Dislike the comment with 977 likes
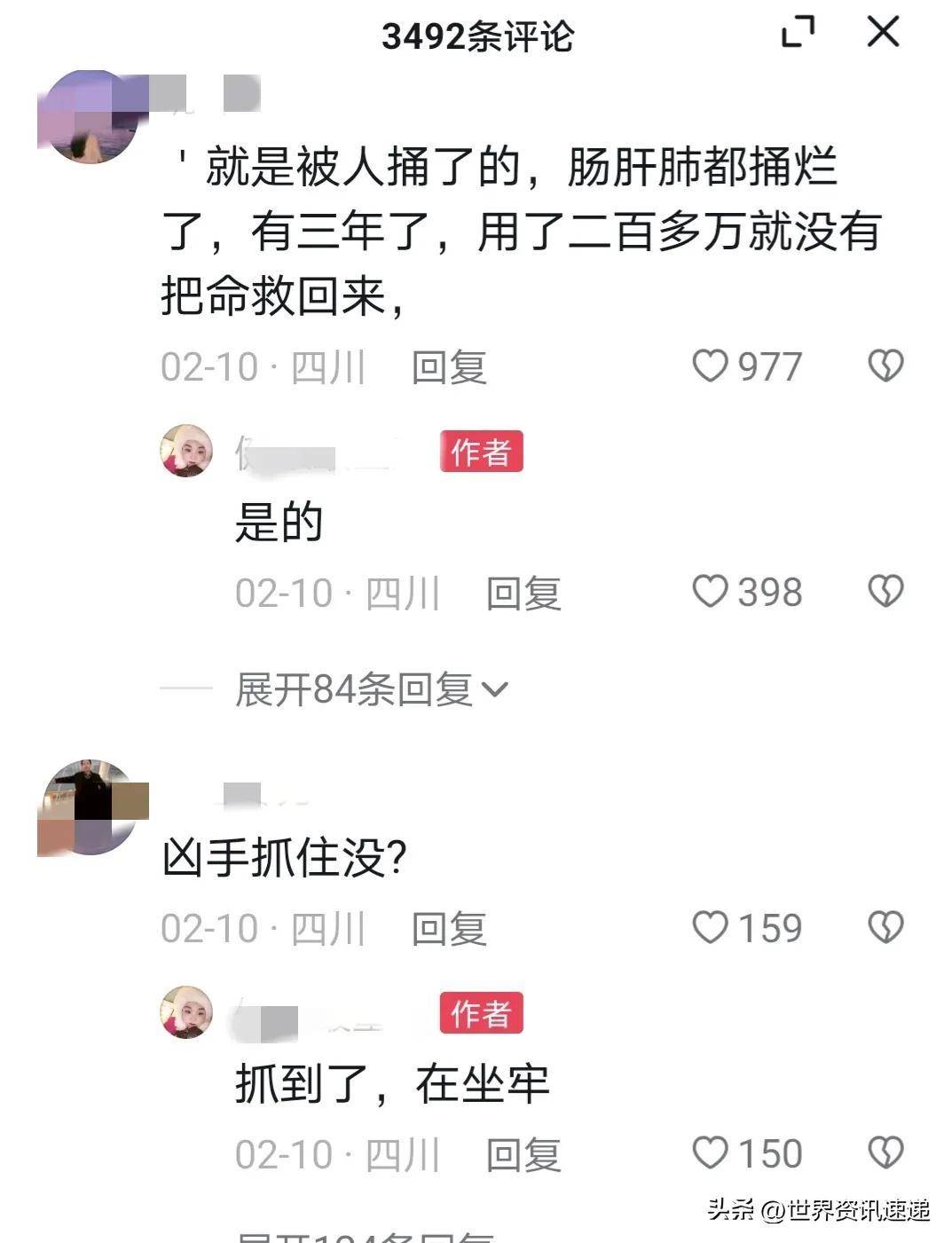952x1243 pixels. tap(885, 366)
